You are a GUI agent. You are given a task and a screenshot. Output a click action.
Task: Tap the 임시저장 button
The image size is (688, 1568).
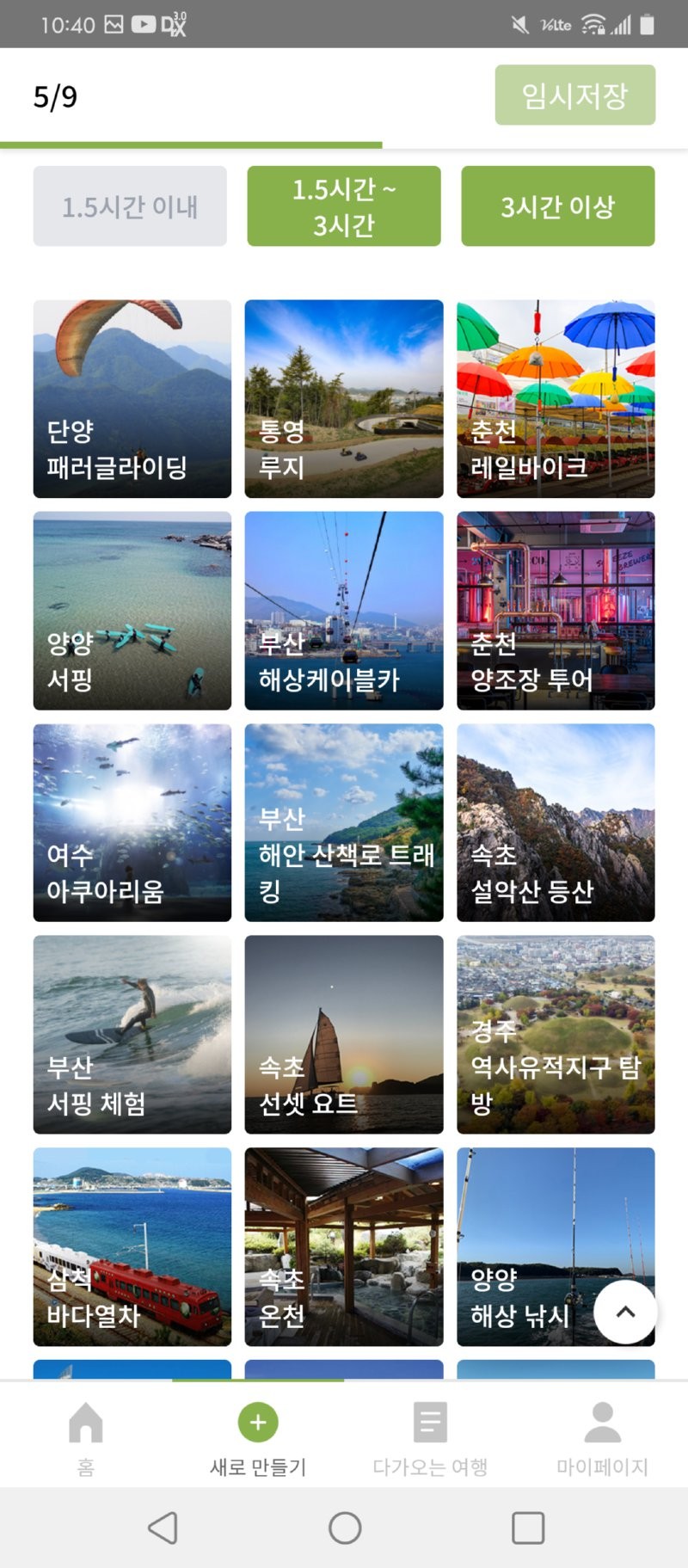(x=574, y=95)
